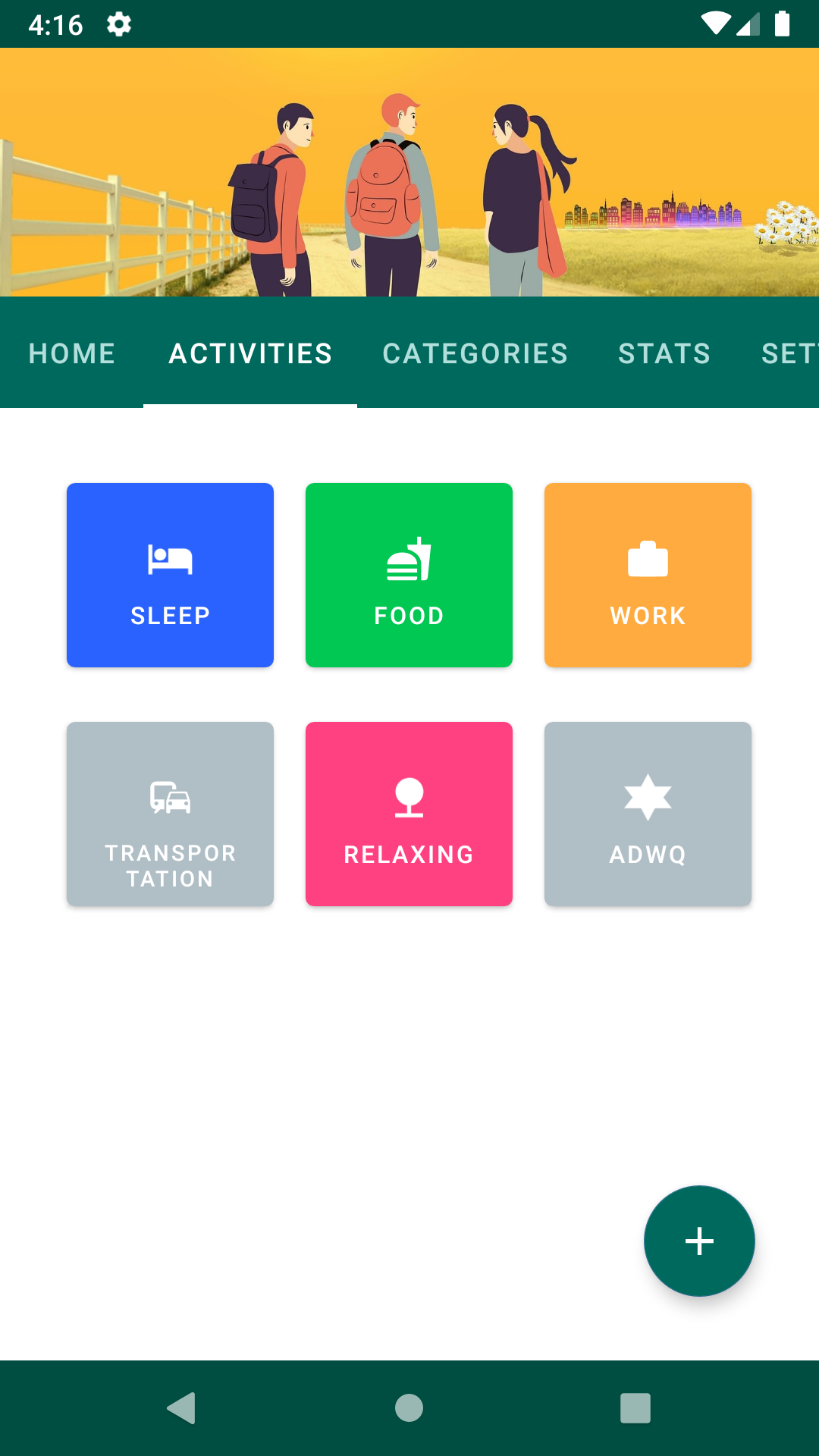Choose the Transportation activity
The image size is (819, 1456).
(170, 814)
